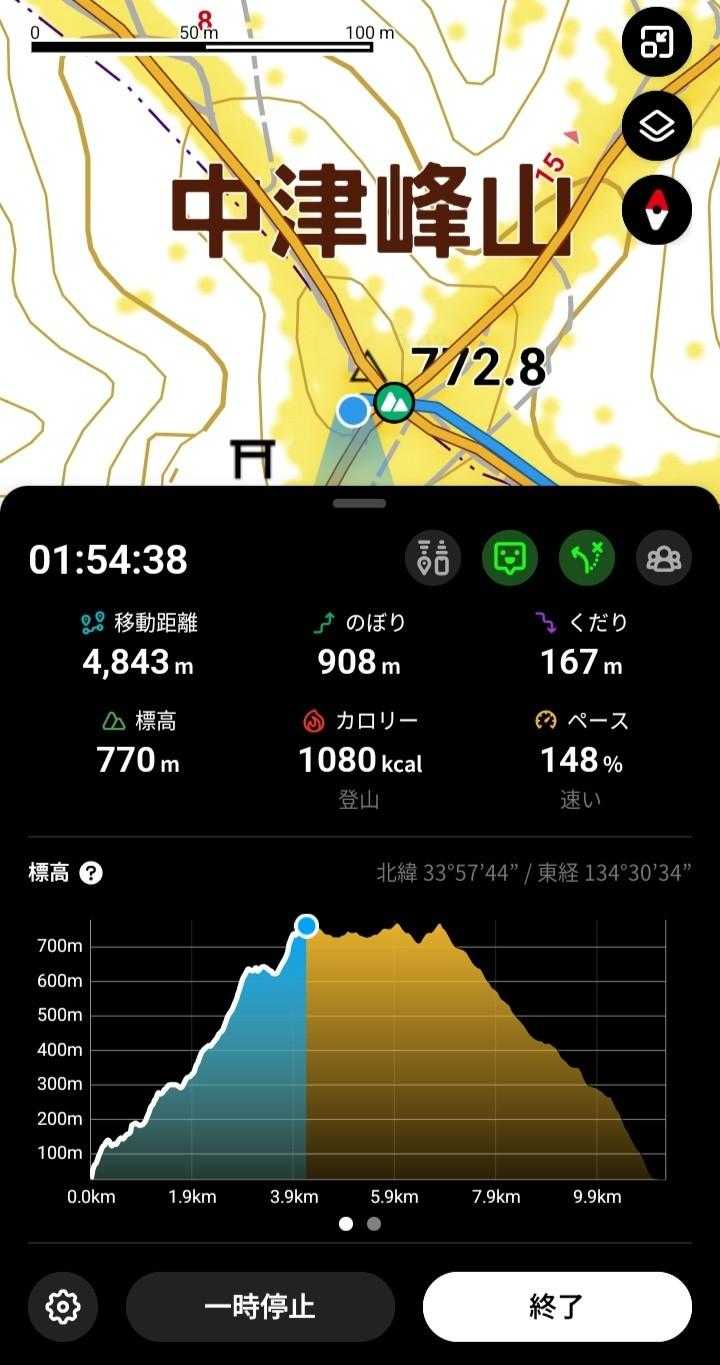Open settings with the gear icon
This screenshot has width=720, height=1365.
63,1306
